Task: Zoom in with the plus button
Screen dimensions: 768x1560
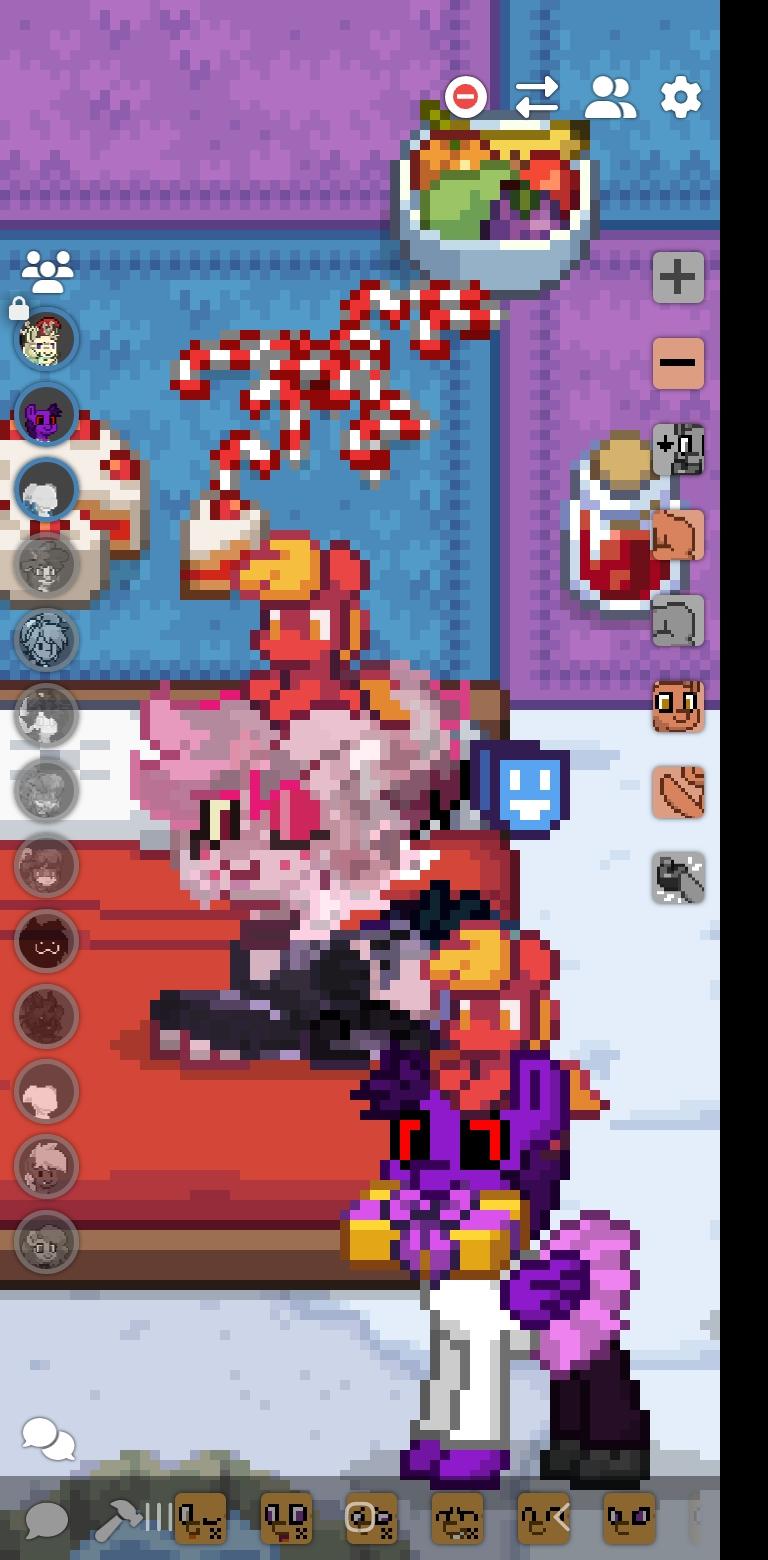Action: click(x=678, y=277)
